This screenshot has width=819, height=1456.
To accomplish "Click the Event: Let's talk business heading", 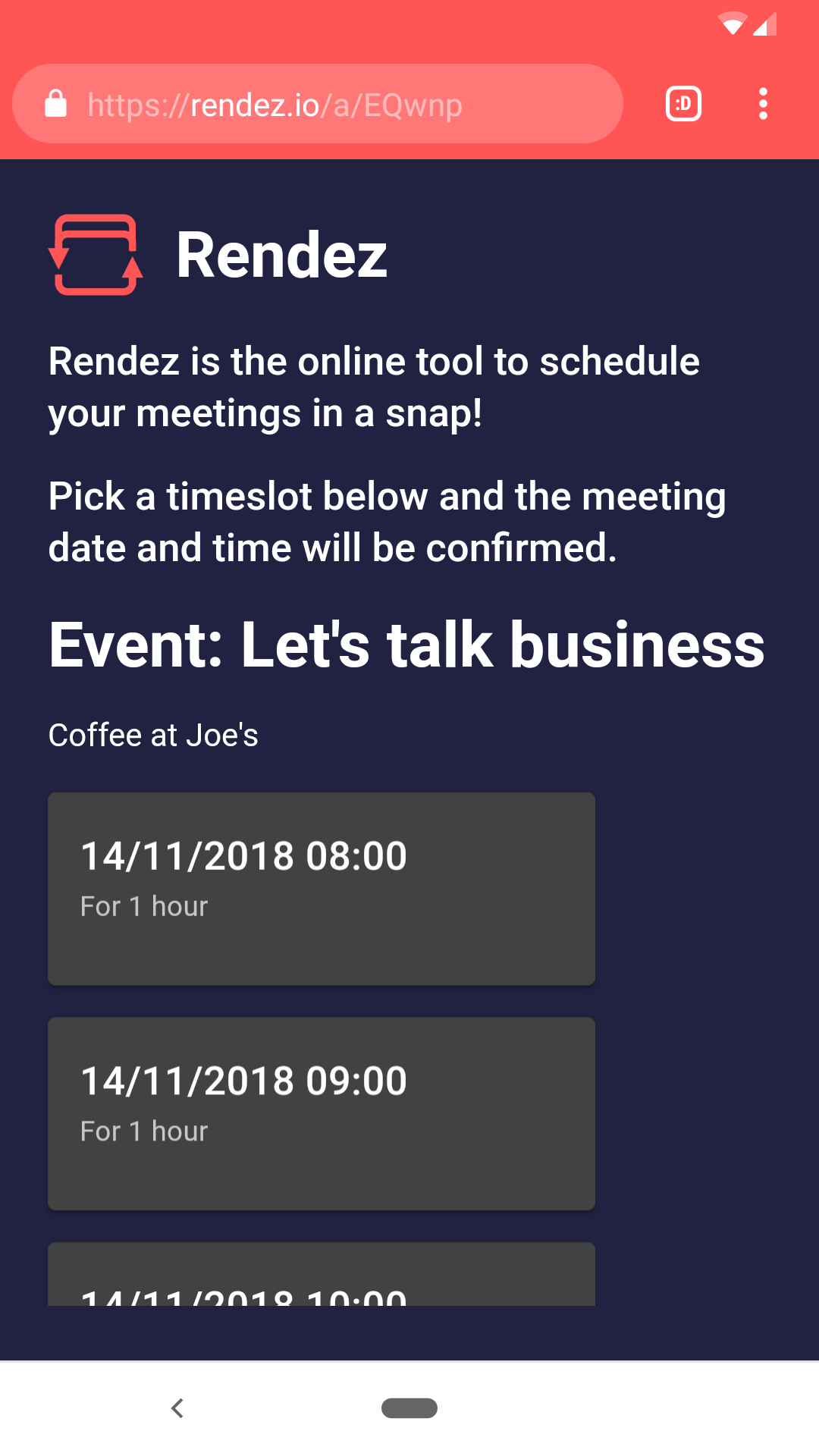I will click(x=407, y=645).
